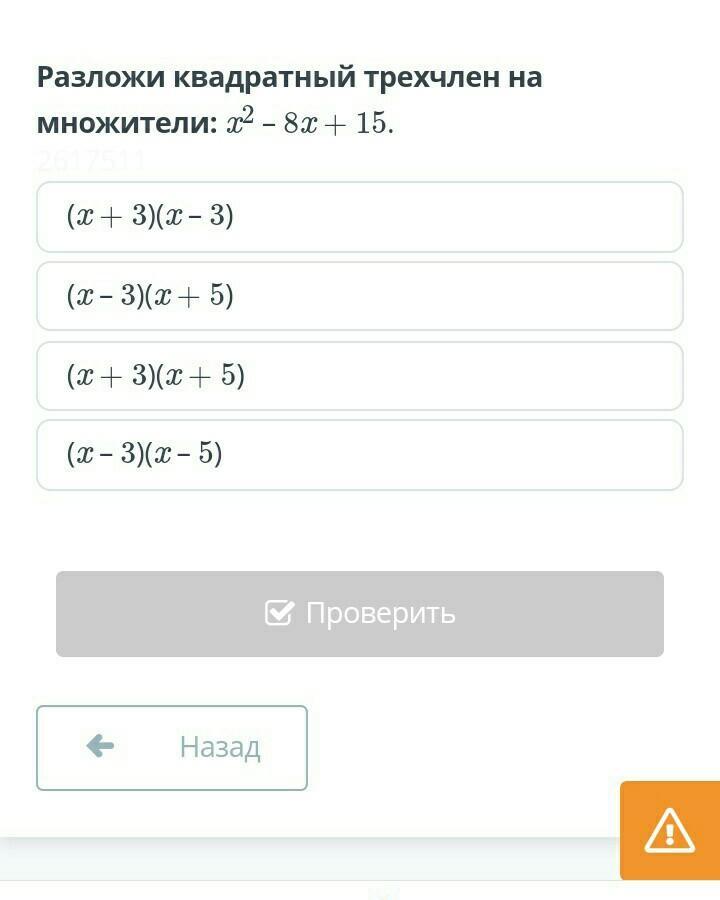The image size is (720, 900).
Task: Choose the option (x – 3)(x + 5)
Action: pyautogui.click(x=360, y=296)
